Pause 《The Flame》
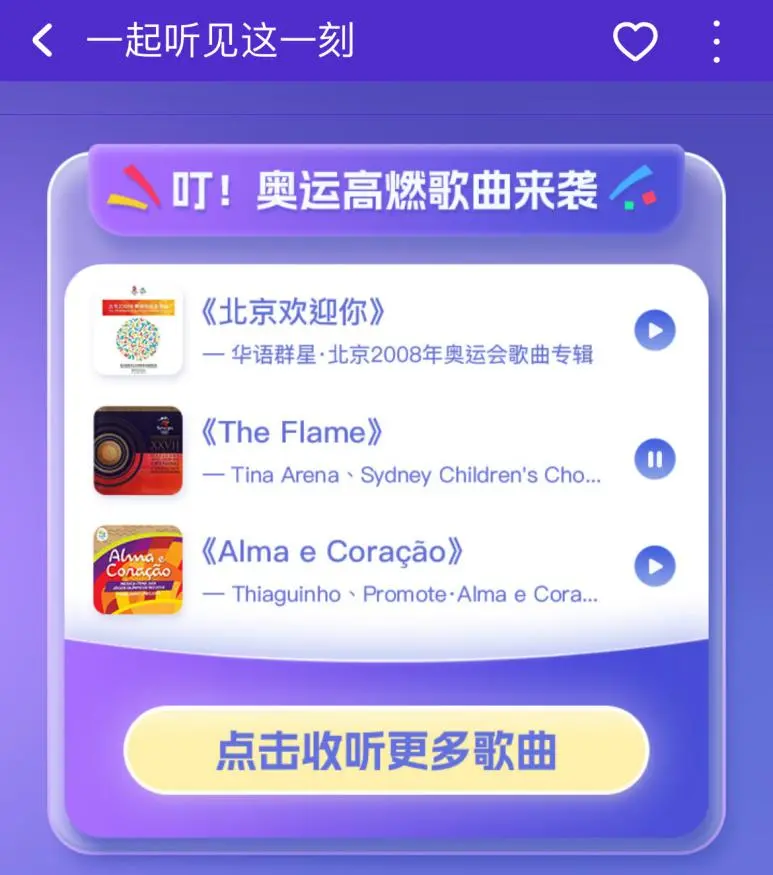Viewport: 773px width, 875px height. (655, 459)
